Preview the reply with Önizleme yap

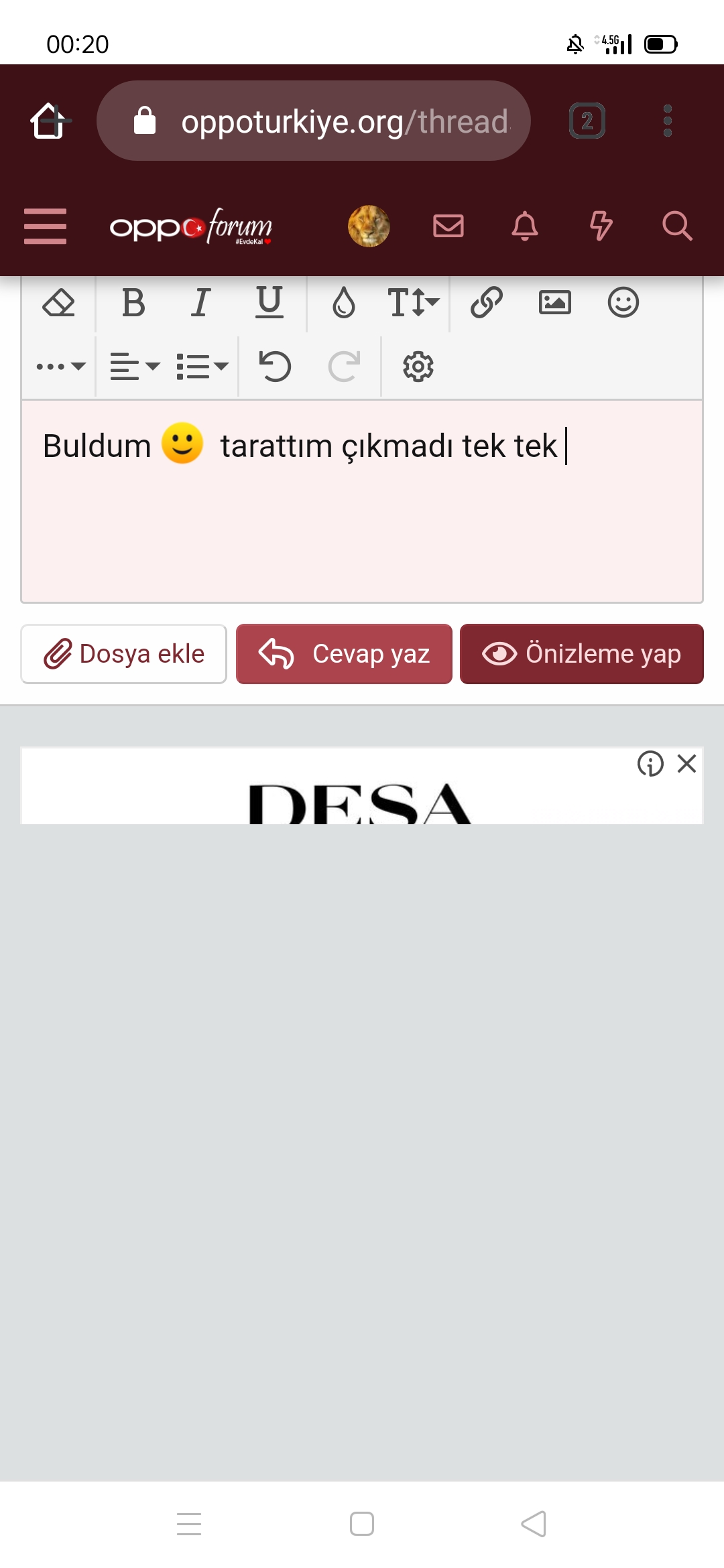click(582, 654)
